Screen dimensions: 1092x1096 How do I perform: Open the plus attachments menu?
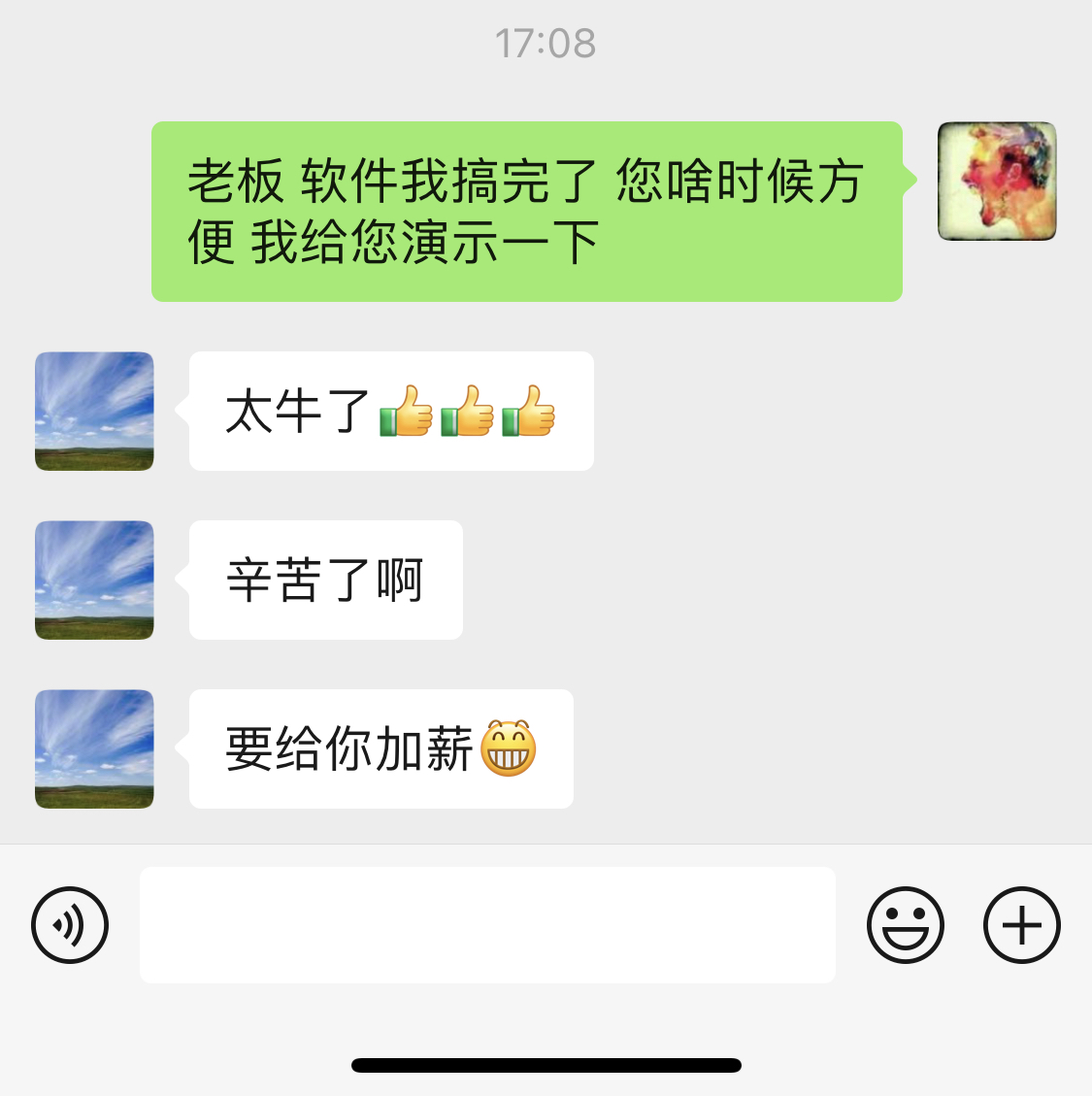click(1022, 925)
